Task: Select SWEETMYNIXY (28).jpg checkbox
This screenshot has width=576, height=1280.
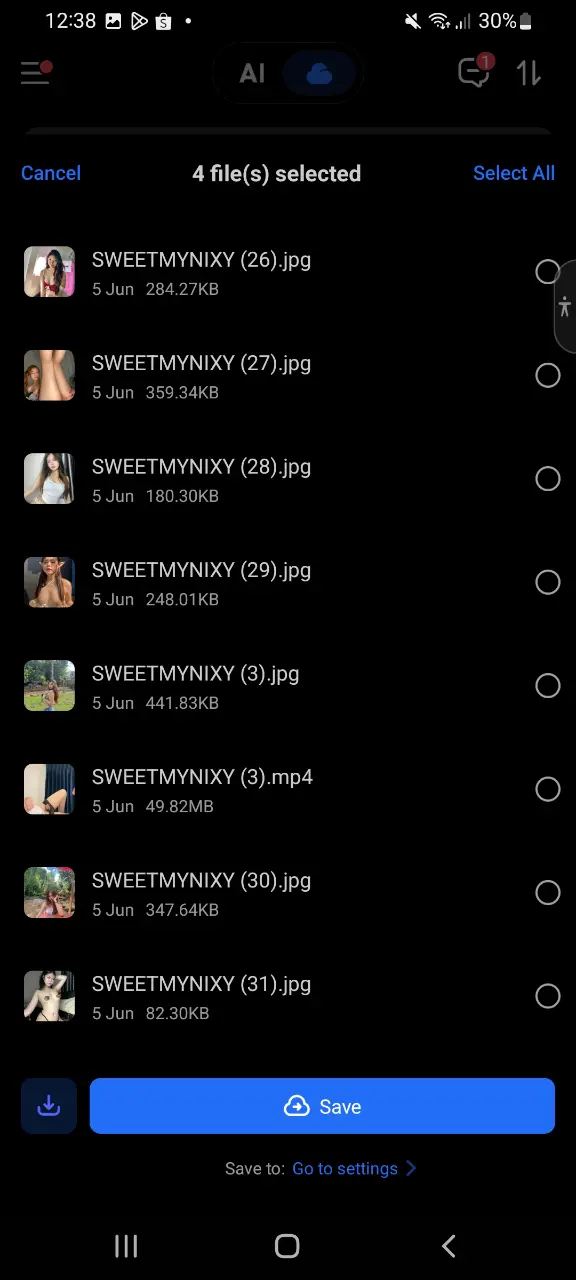Action: tap(547, 479)
